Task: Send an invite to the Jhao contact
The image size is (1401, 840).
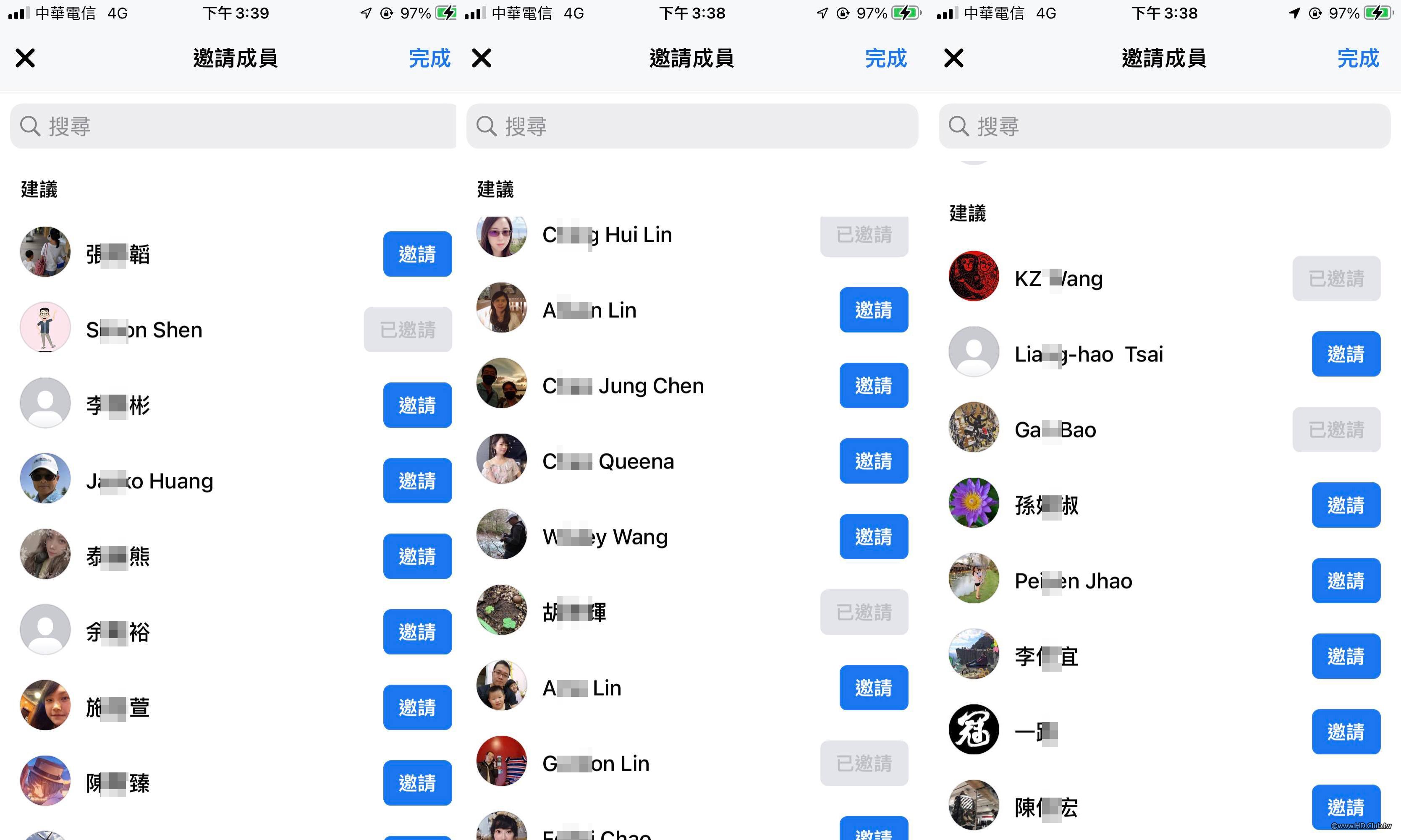Action: point(1346,581)
